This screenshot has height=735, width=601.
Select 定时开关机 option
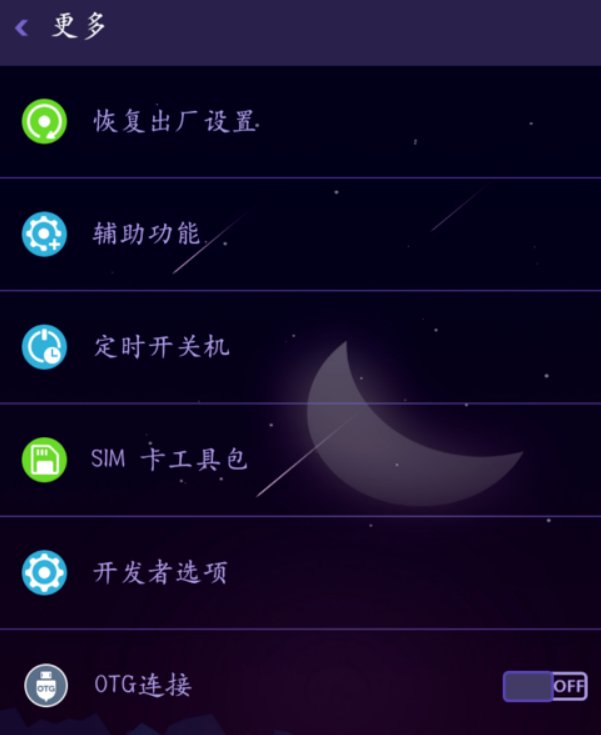pyautogui.click(x=161, y=347)
